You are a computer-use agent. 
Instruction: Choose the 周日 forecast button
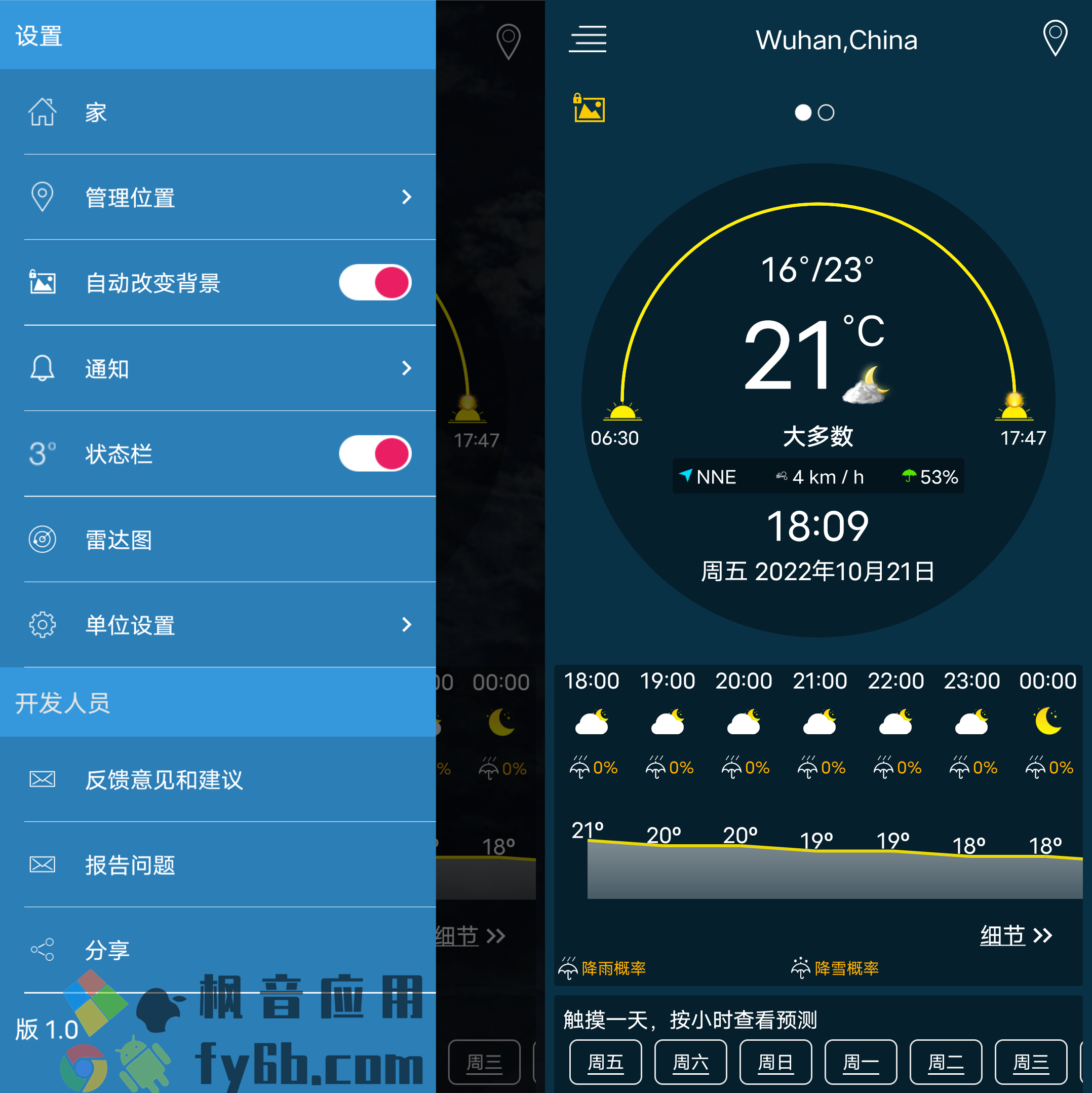tap(775, 1062)
